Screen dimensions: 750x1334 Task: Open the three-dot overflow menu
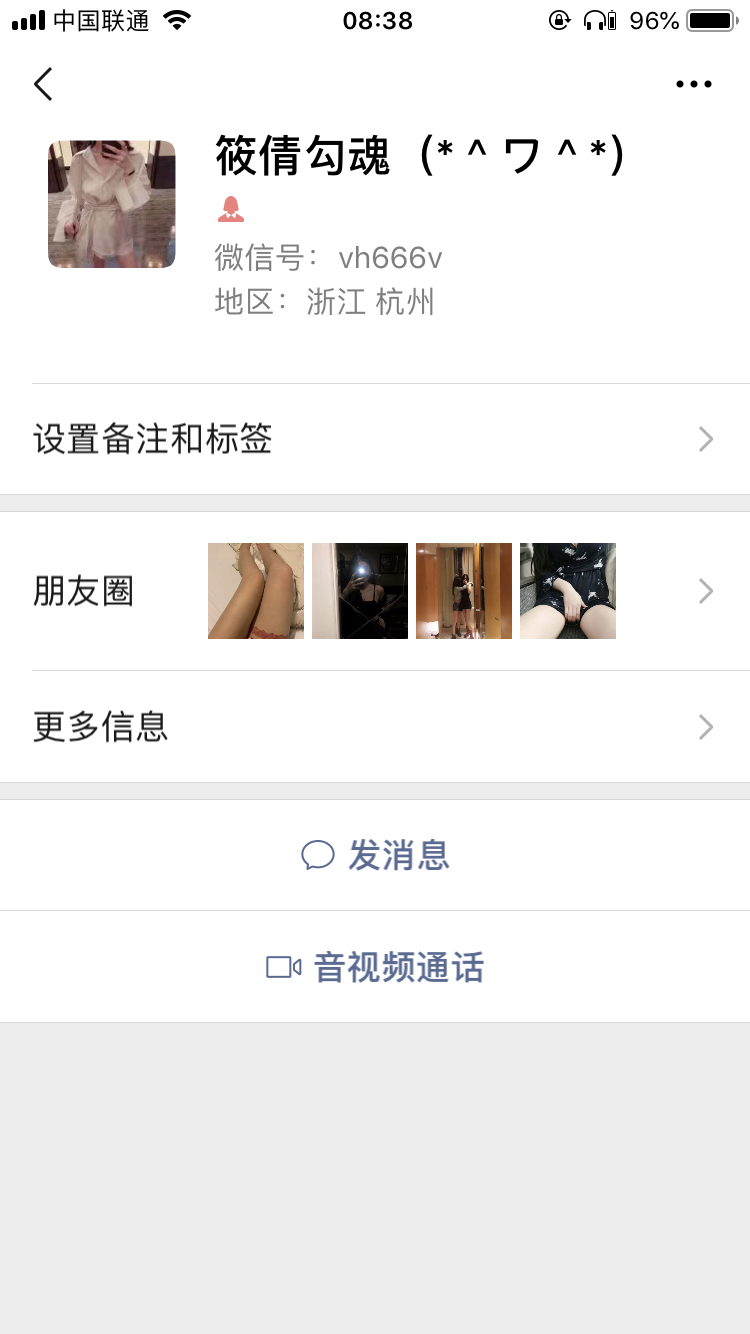point(693,84)
